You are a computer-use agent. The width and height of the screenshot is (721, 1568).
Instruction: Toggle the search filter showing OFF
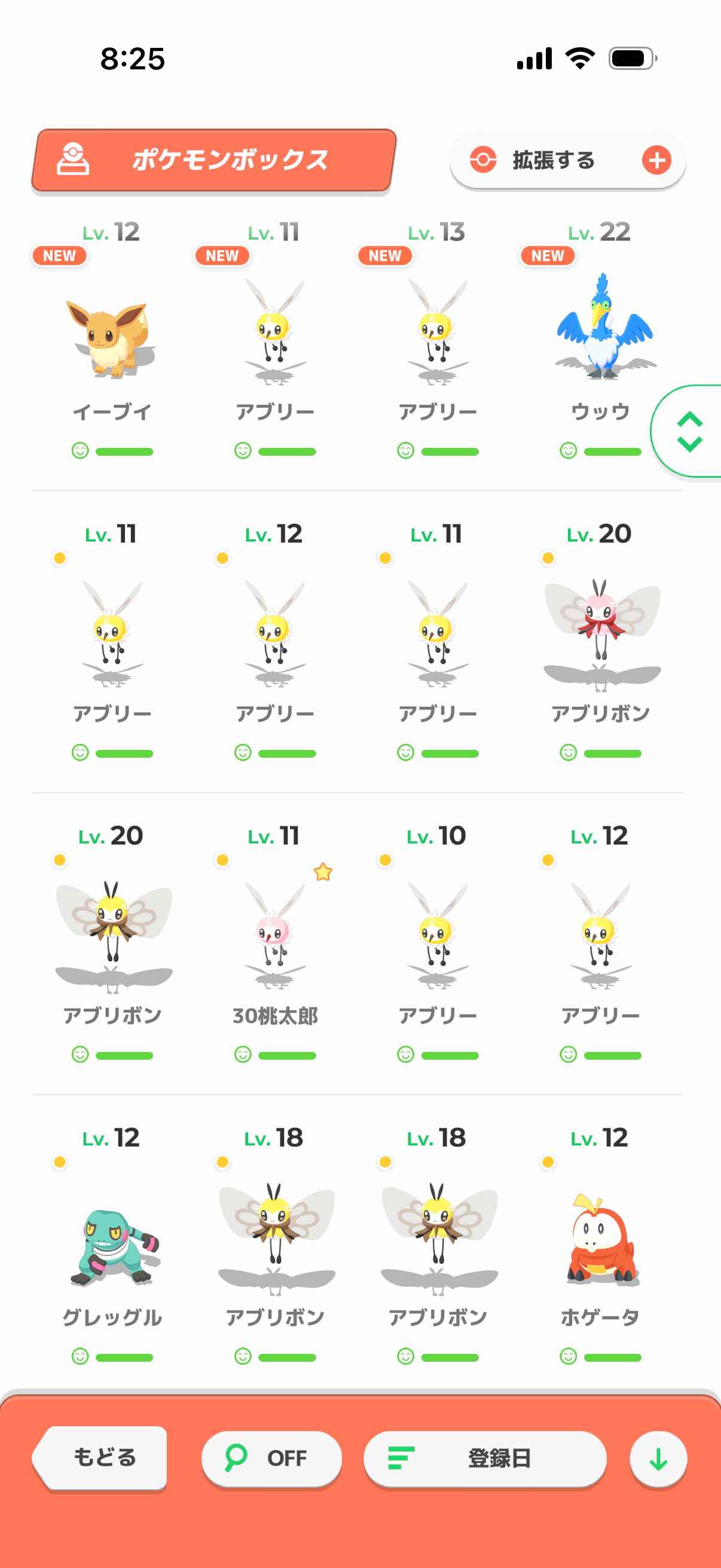271,1459
